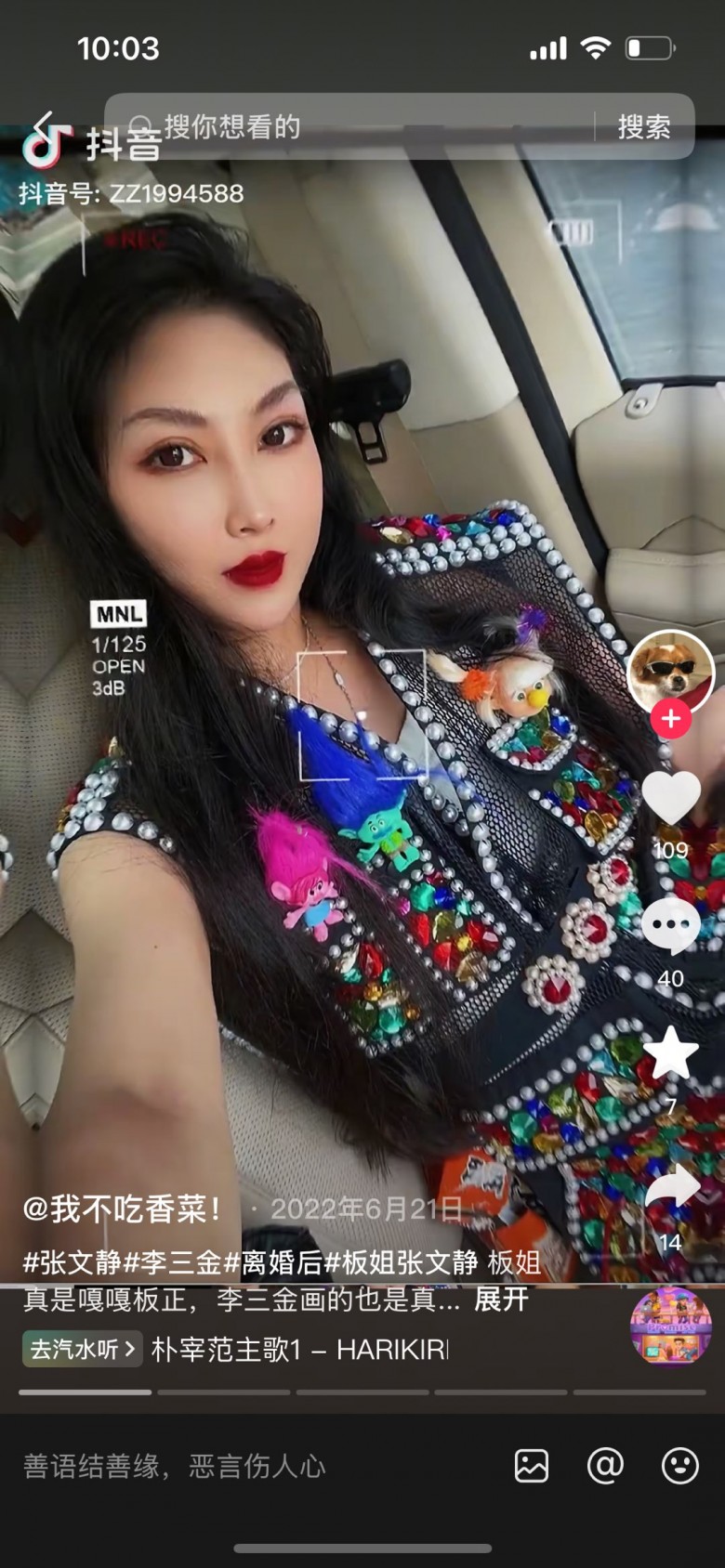Screen dimensions: 725x1568
Task: Open the comments with 40 replies
Action: coord(670,926)
